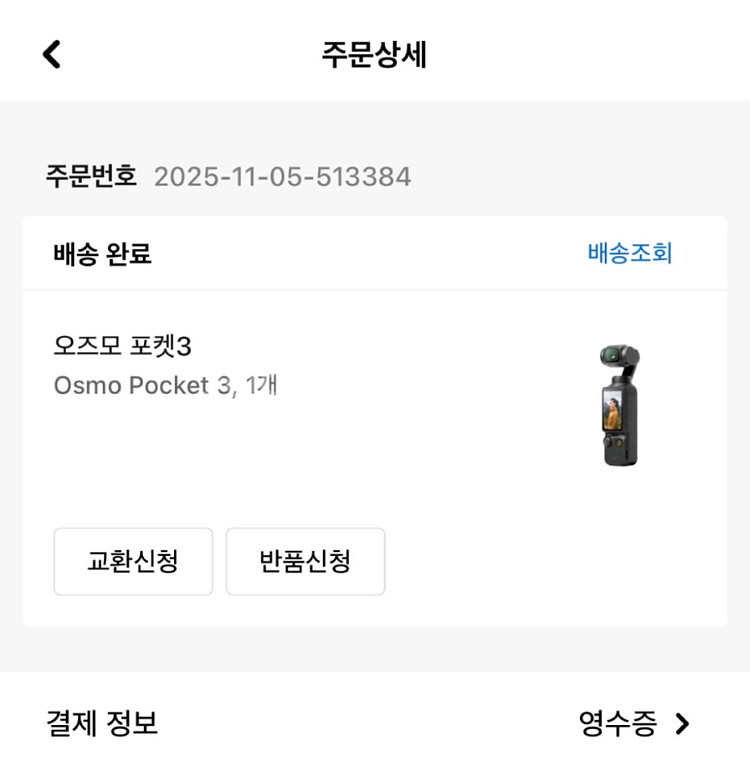Select the order number 2025-11-05-513384
Screen dimensions: 750x766
285,177
